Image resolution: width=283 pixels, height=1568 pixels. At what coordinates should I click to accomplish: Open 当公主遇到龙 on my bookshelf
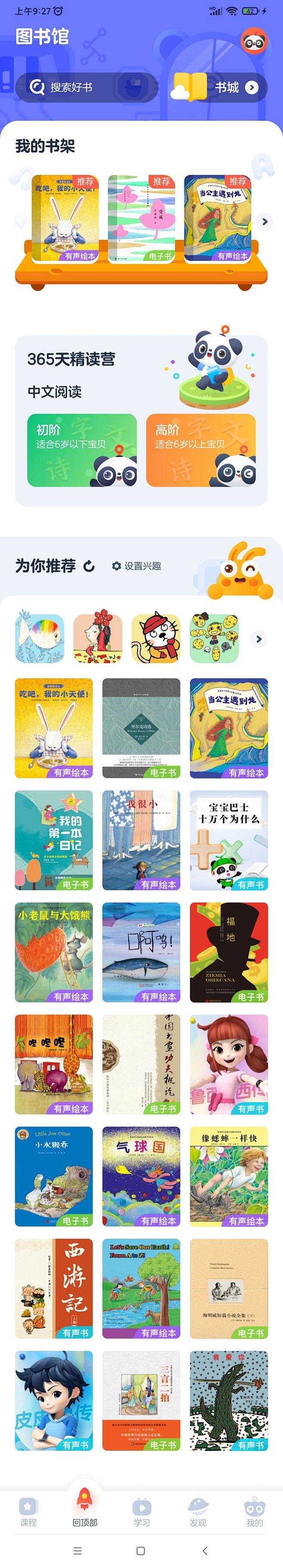[217, 218]
